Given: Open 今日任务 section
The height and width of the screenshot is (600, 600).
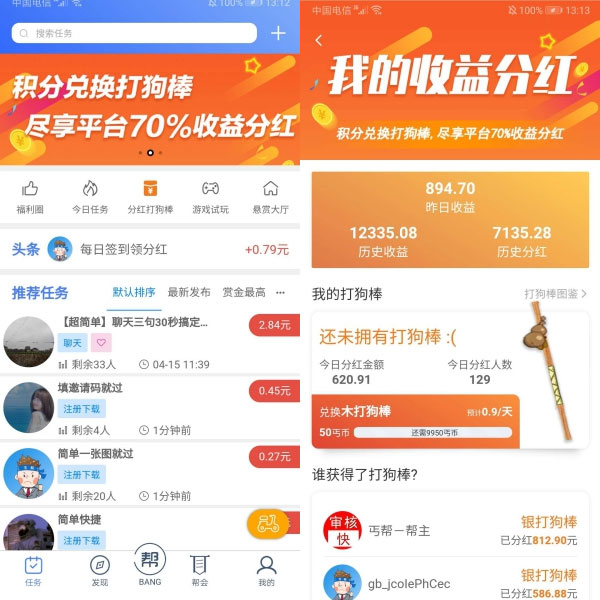Looking at the screenshot, I should (x=90, y=197).
